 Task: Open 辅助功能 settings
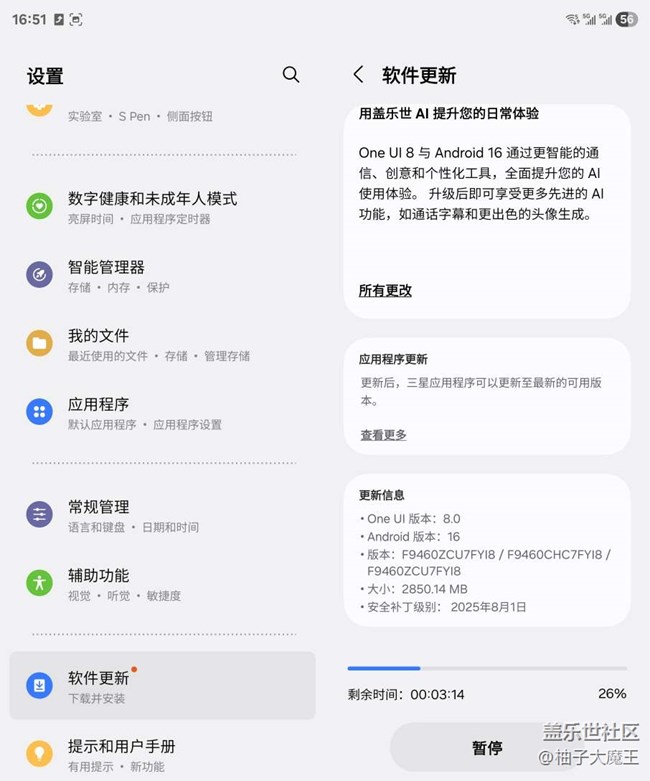coord(98,583)
